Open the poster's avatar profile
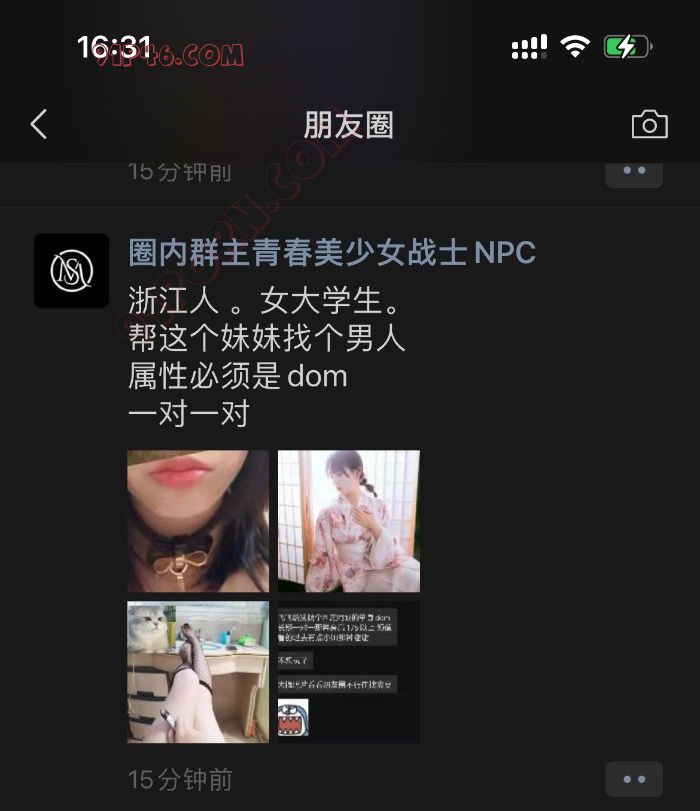 [x=71, y=271]
